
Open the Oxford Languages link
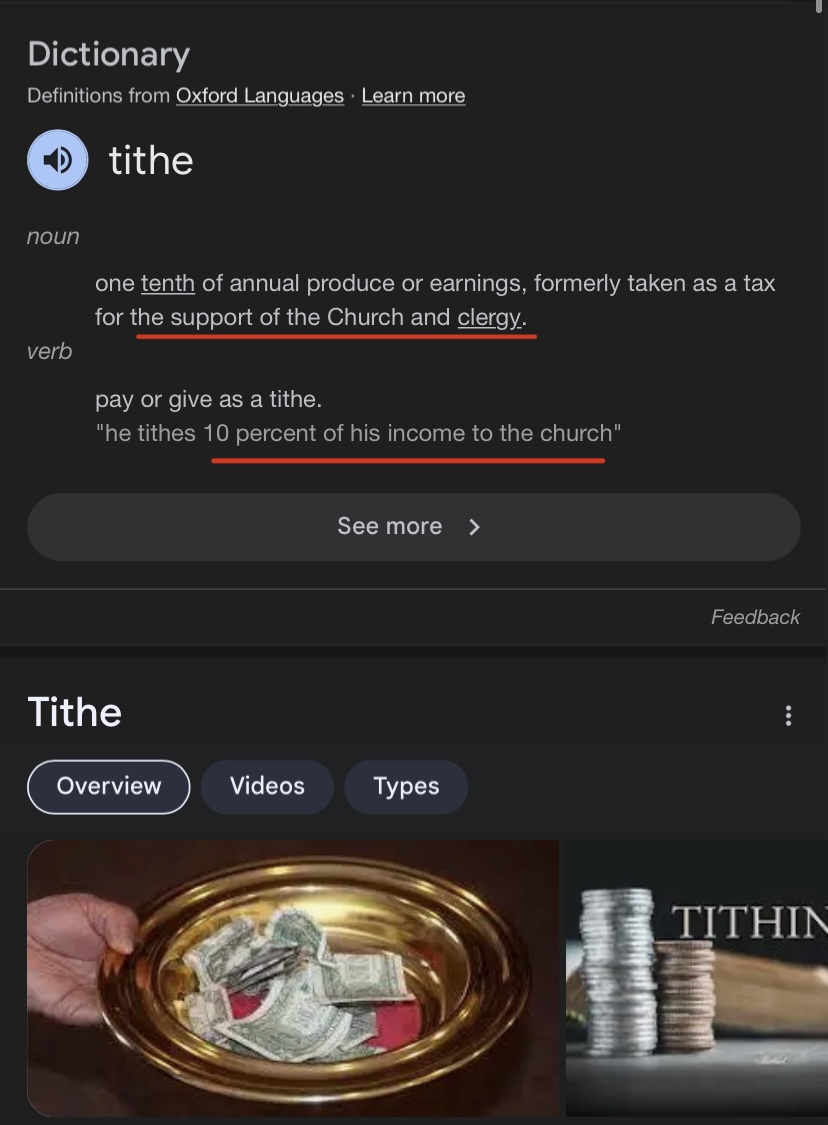pyautogui.click(x=259, y=96)
